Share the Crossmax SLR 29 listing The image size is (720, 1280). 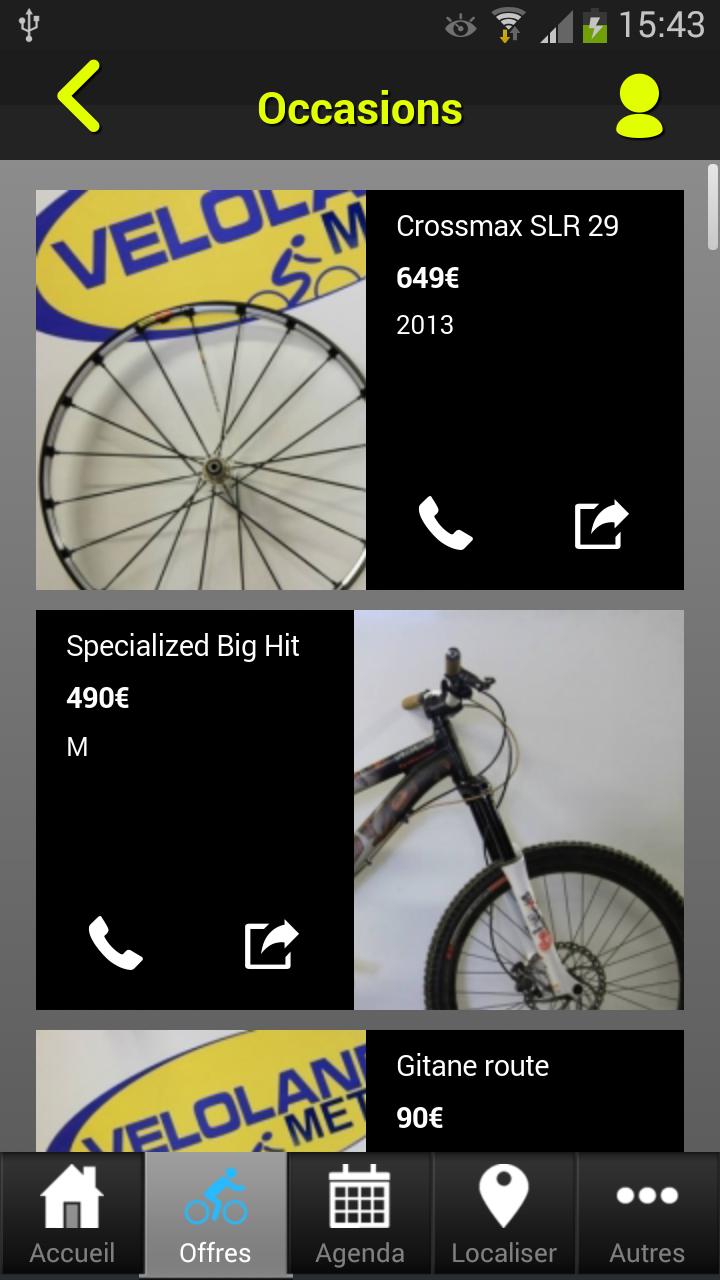(x=601, y=524)
